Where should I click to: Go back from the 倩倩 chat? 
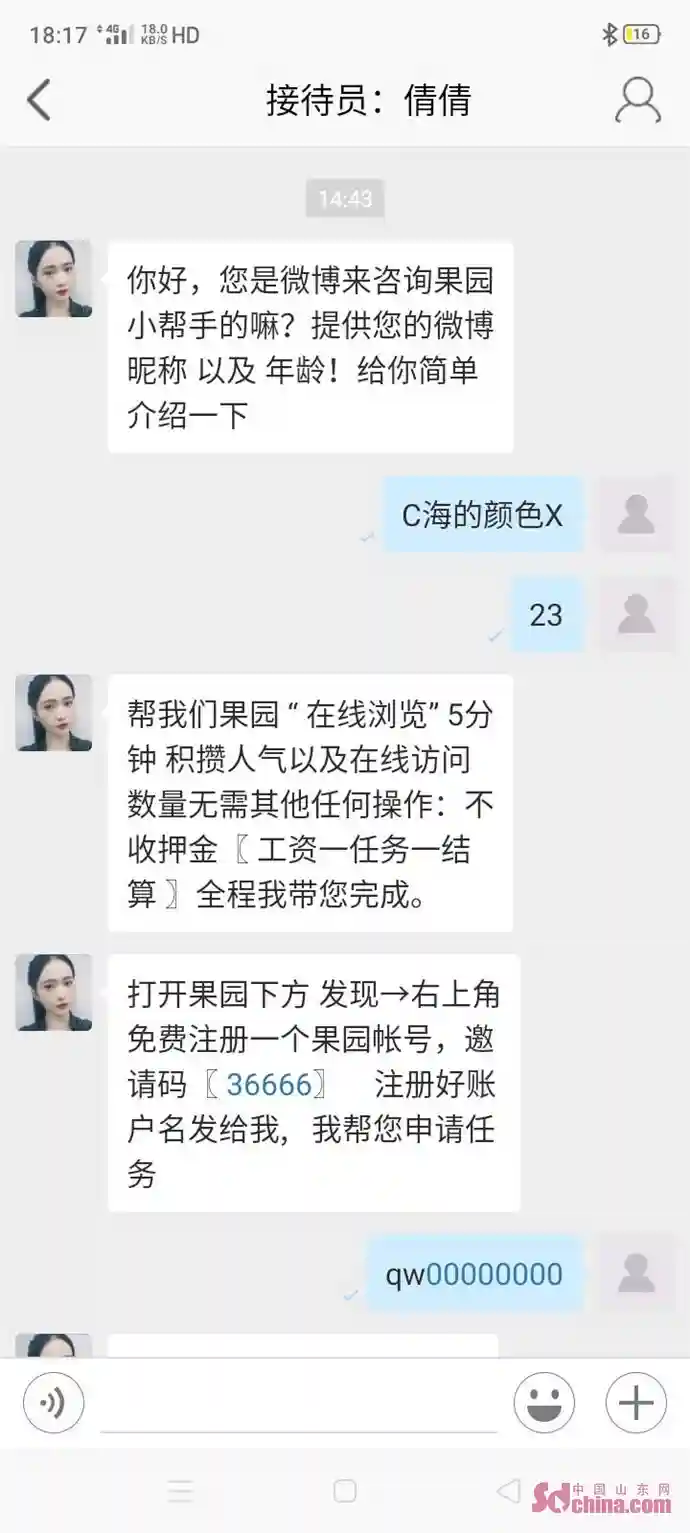[39, 100]
